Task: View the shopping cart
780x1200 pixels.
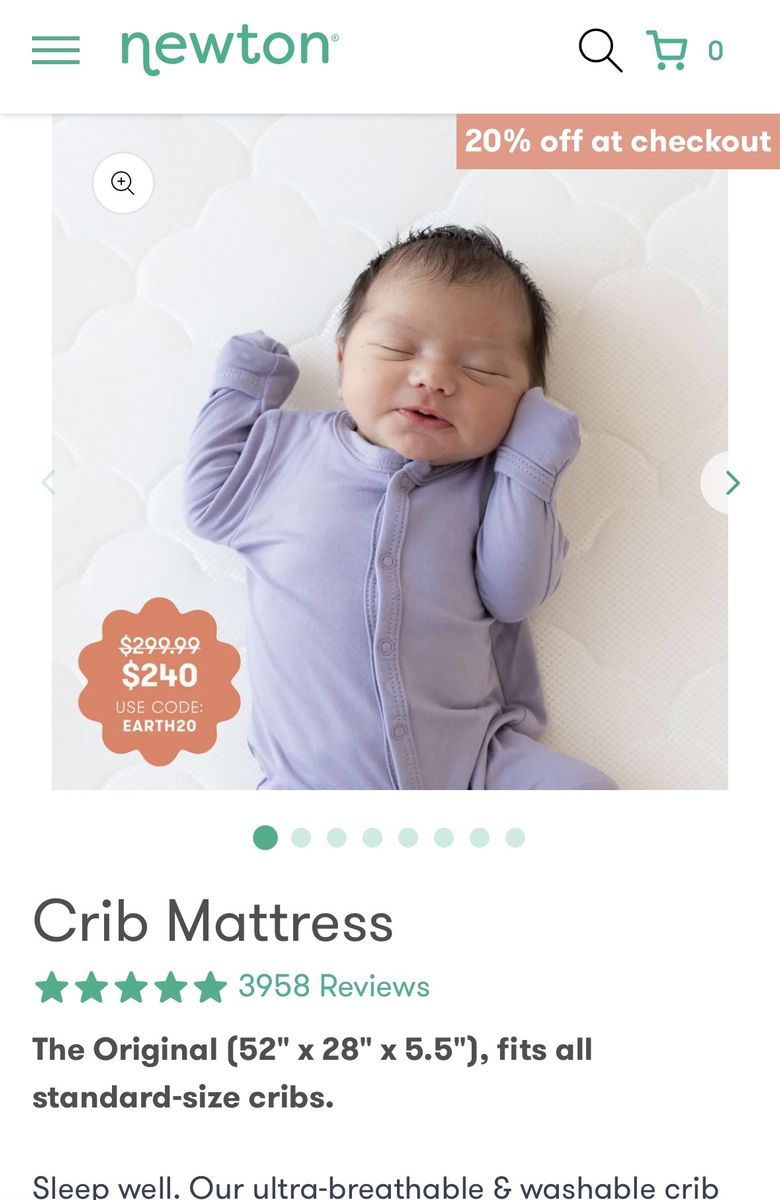Action: [x=667, y=50]
